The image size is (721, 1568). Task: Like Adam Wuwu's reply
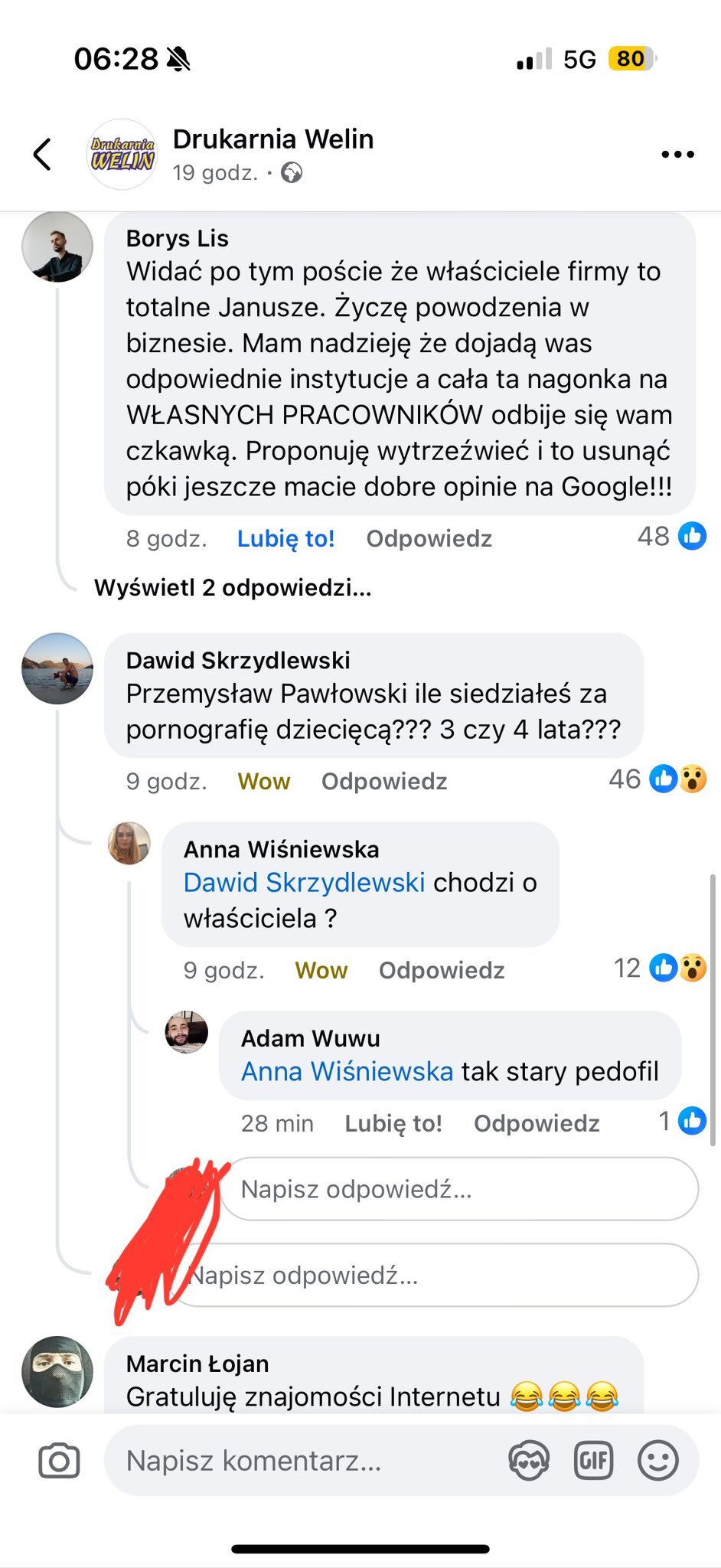click(x=393, y=1123)
